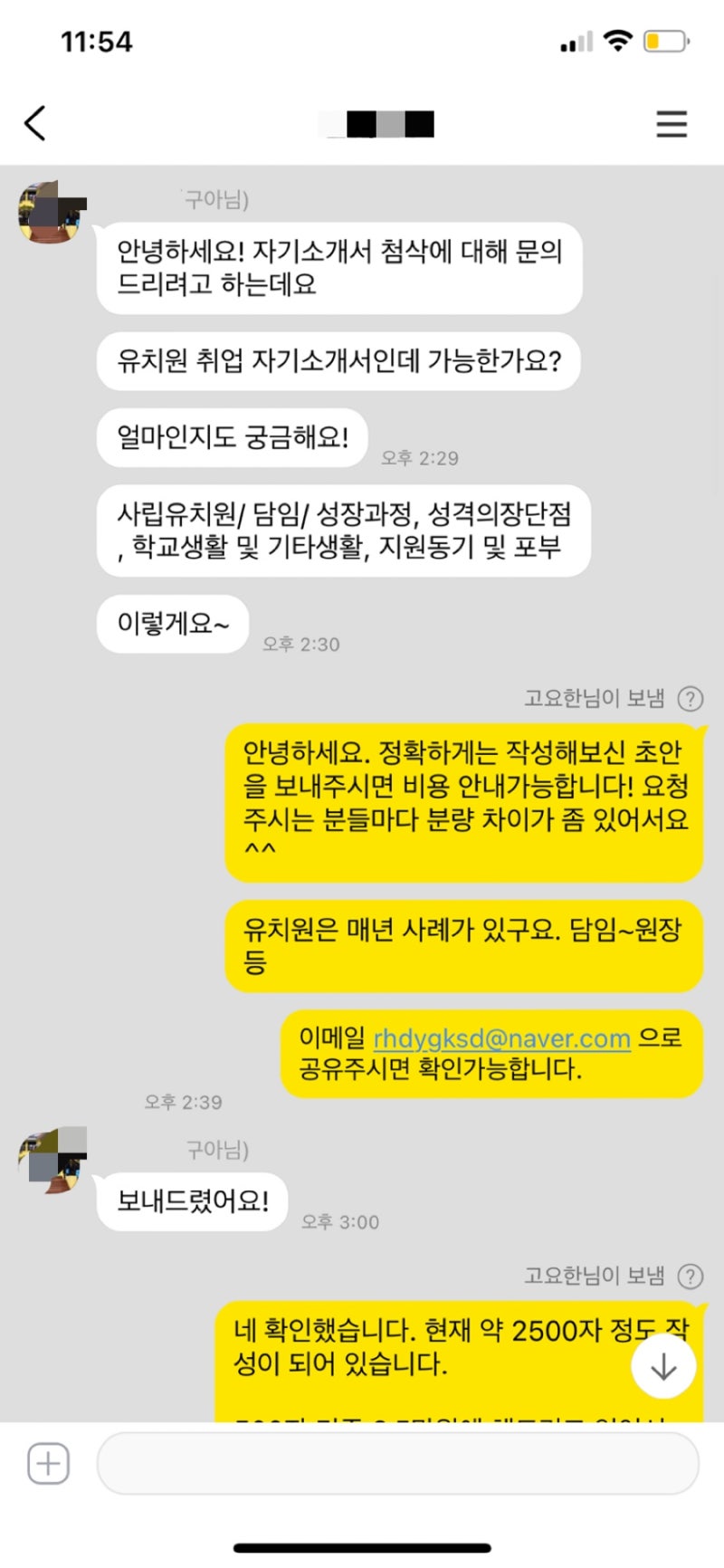
Task: Open the rhdygksd@naver.com email link
Action: click(501, 1038)
